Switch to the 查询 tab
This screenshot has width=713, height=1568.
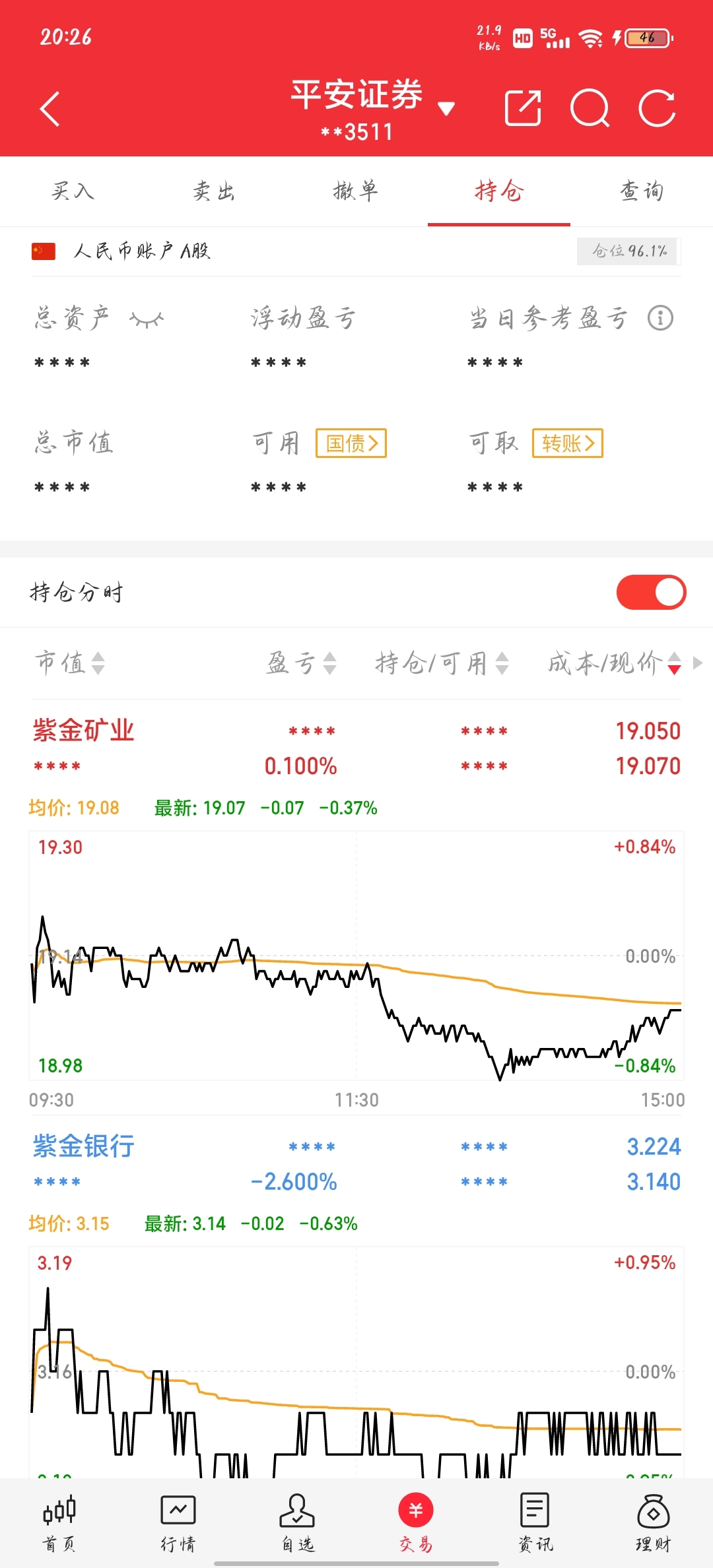(x=642, y=191)
